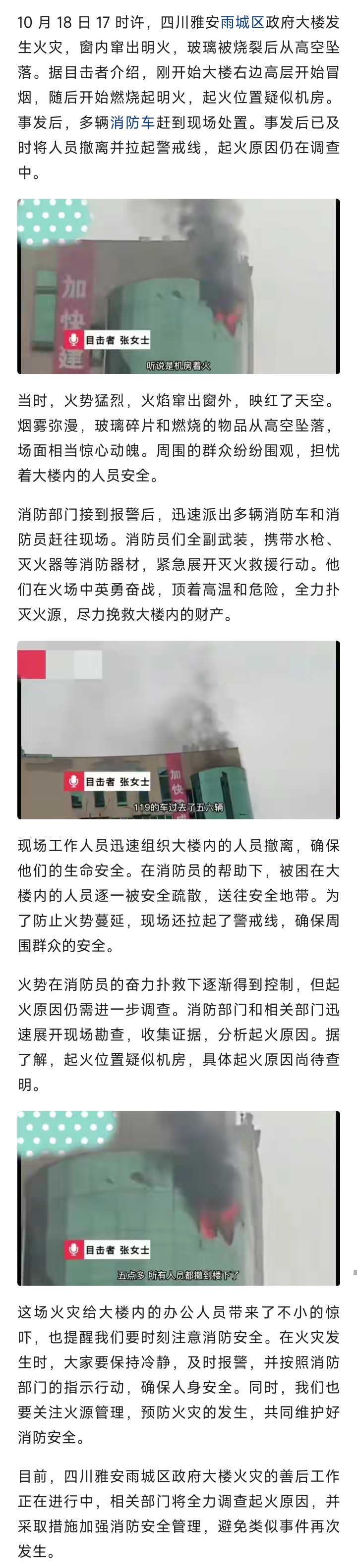
Task: View the photo captioned 所有人员都撤到楼下了
Action: pyautogui.click(x=178, y=1198)
